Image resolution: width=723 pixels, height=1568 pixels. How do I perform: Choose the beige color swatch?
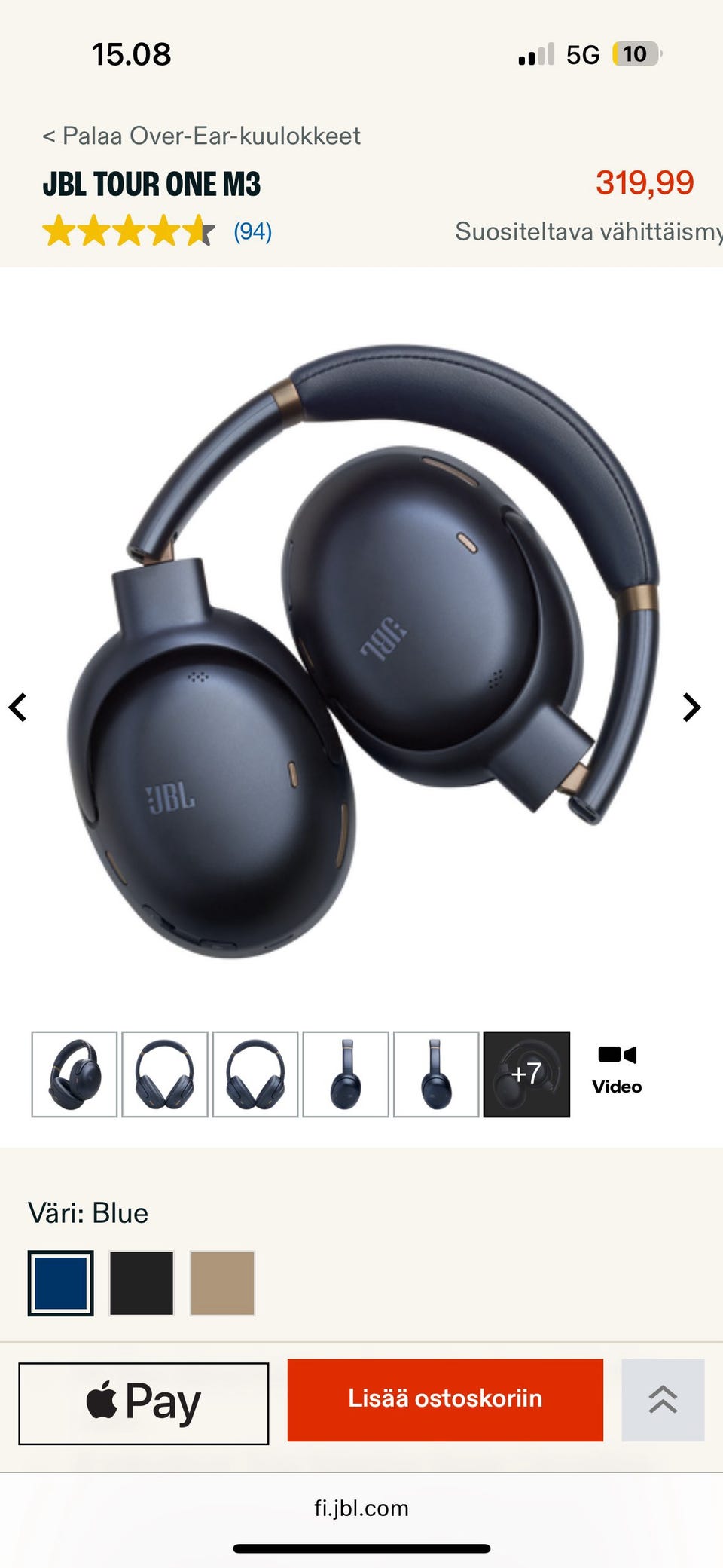click(x=222, y=1282)
